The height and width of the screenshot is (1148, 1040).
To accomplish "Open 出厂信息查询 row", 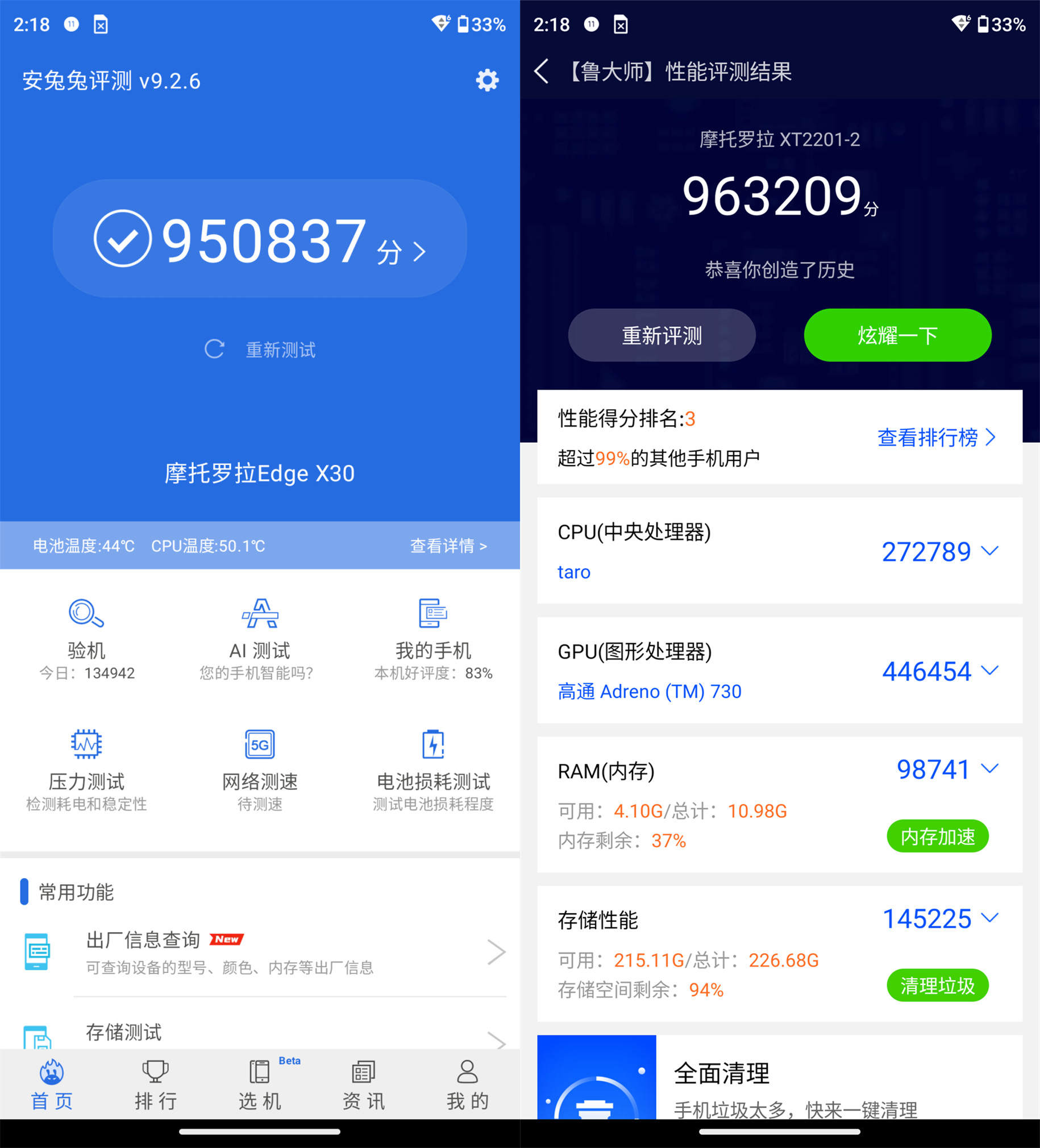I will 262,952.
